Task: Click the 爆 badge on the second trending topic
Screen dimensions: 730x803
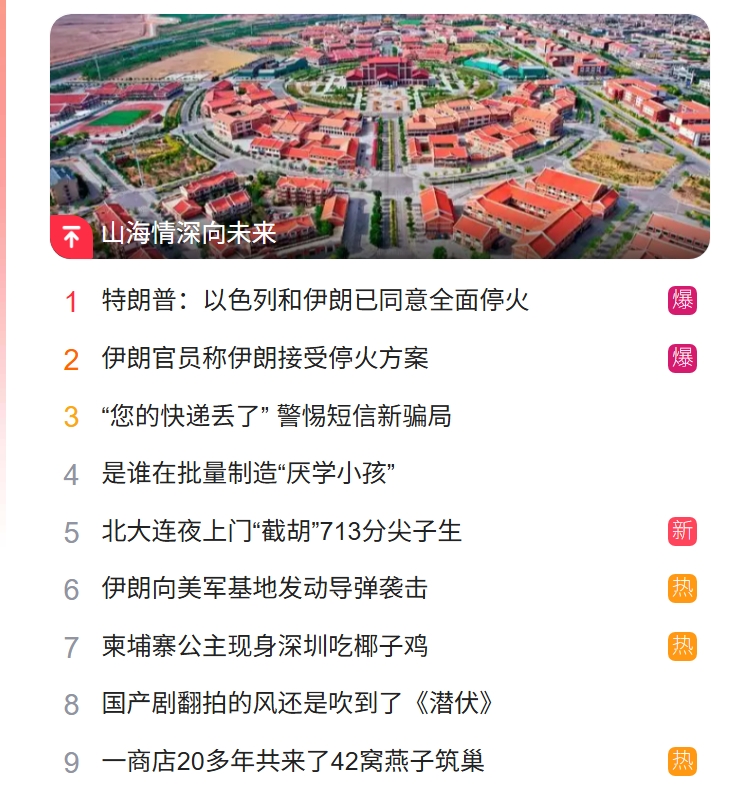Action: [x=684, y=357]
